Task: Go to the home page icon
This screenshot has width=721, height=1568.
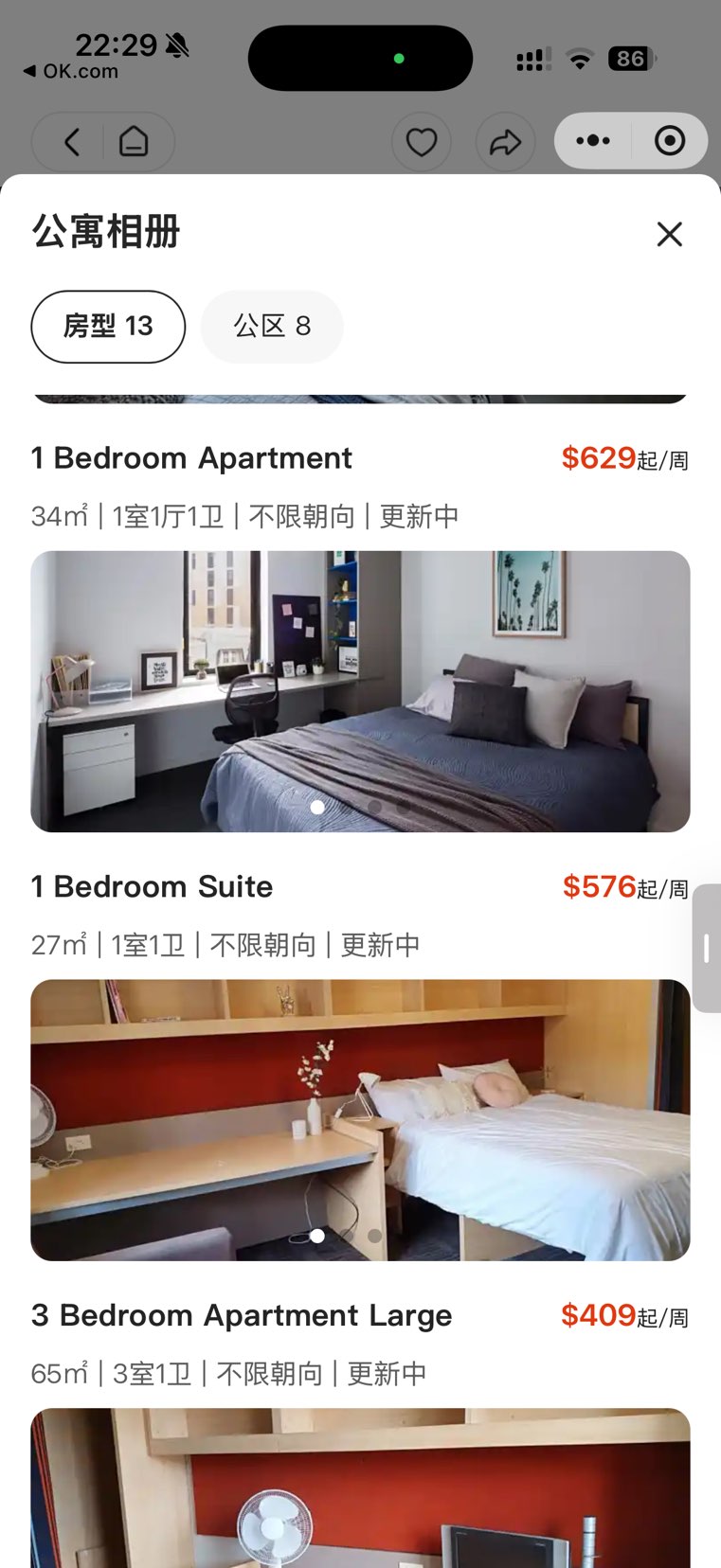Action: coord(134,142)
